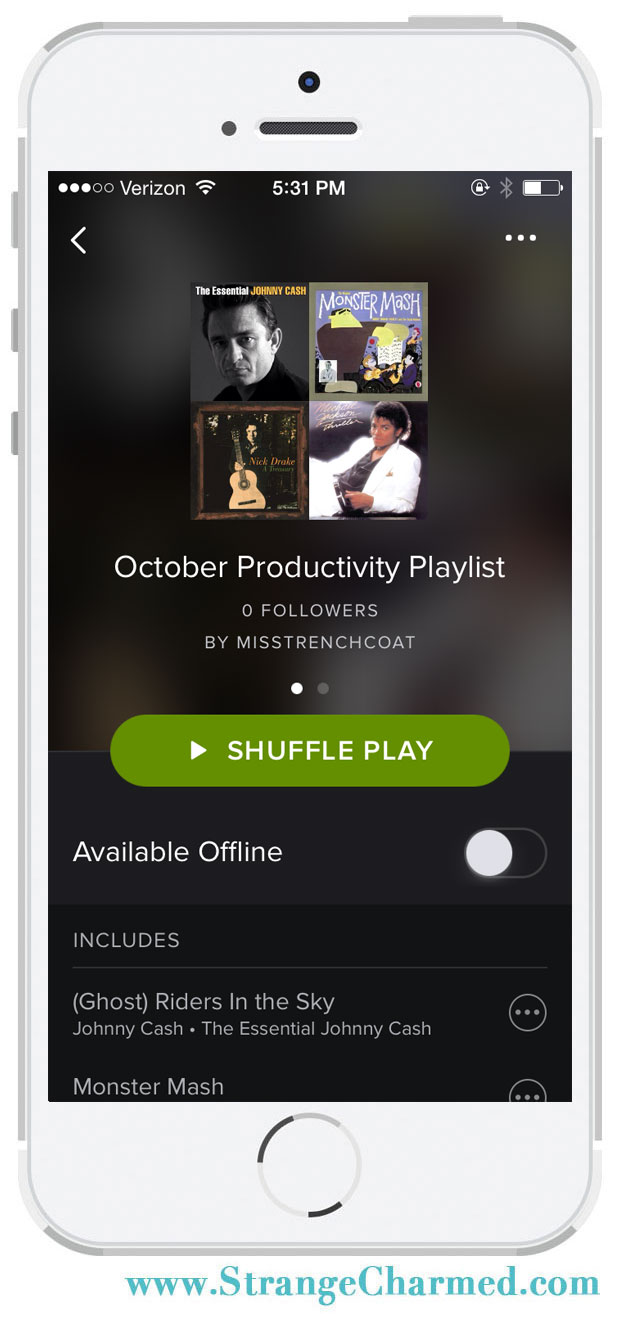Open more options for (Ghost) Riders In the Sky
This screenshot has height=1317, width=620.
pos(528,1013)
